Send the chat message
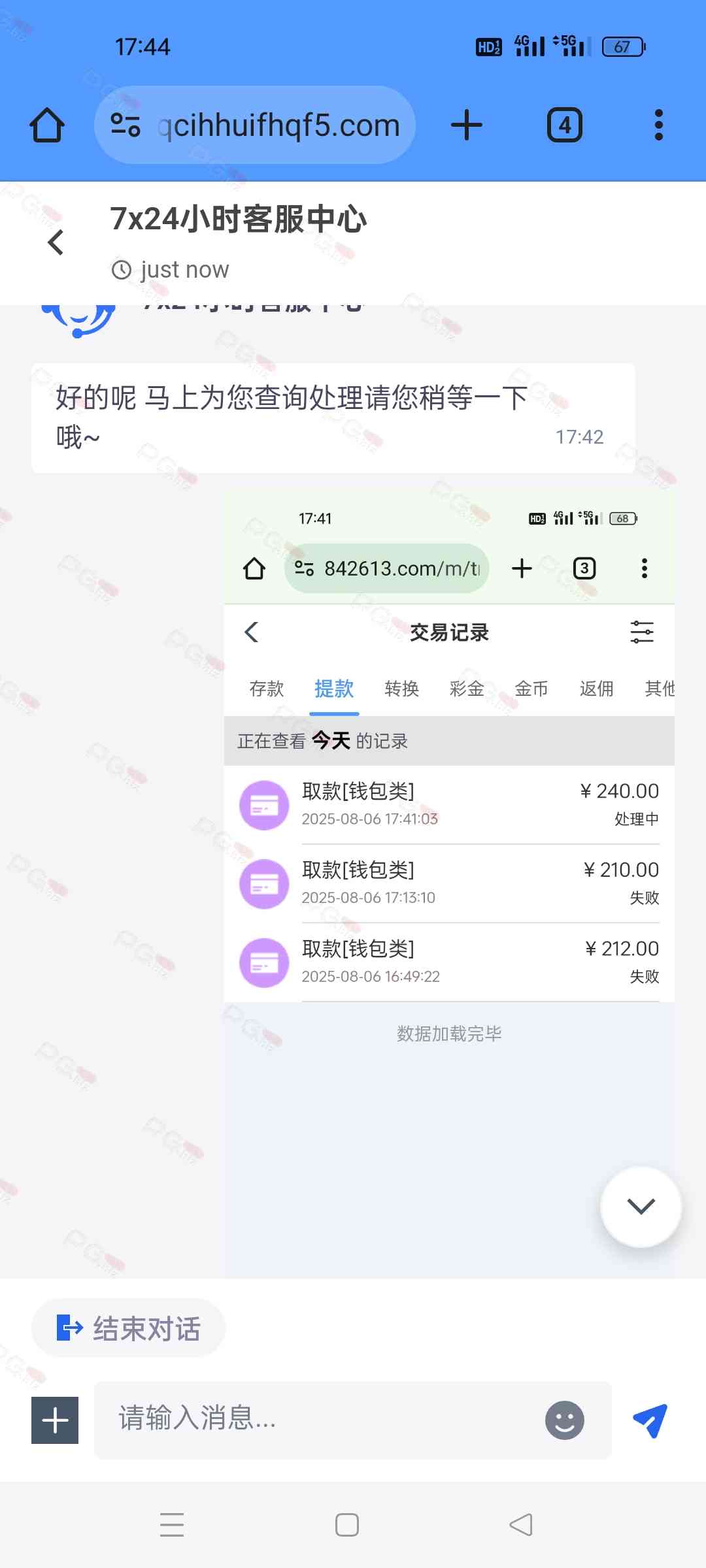 (650, 1420)
